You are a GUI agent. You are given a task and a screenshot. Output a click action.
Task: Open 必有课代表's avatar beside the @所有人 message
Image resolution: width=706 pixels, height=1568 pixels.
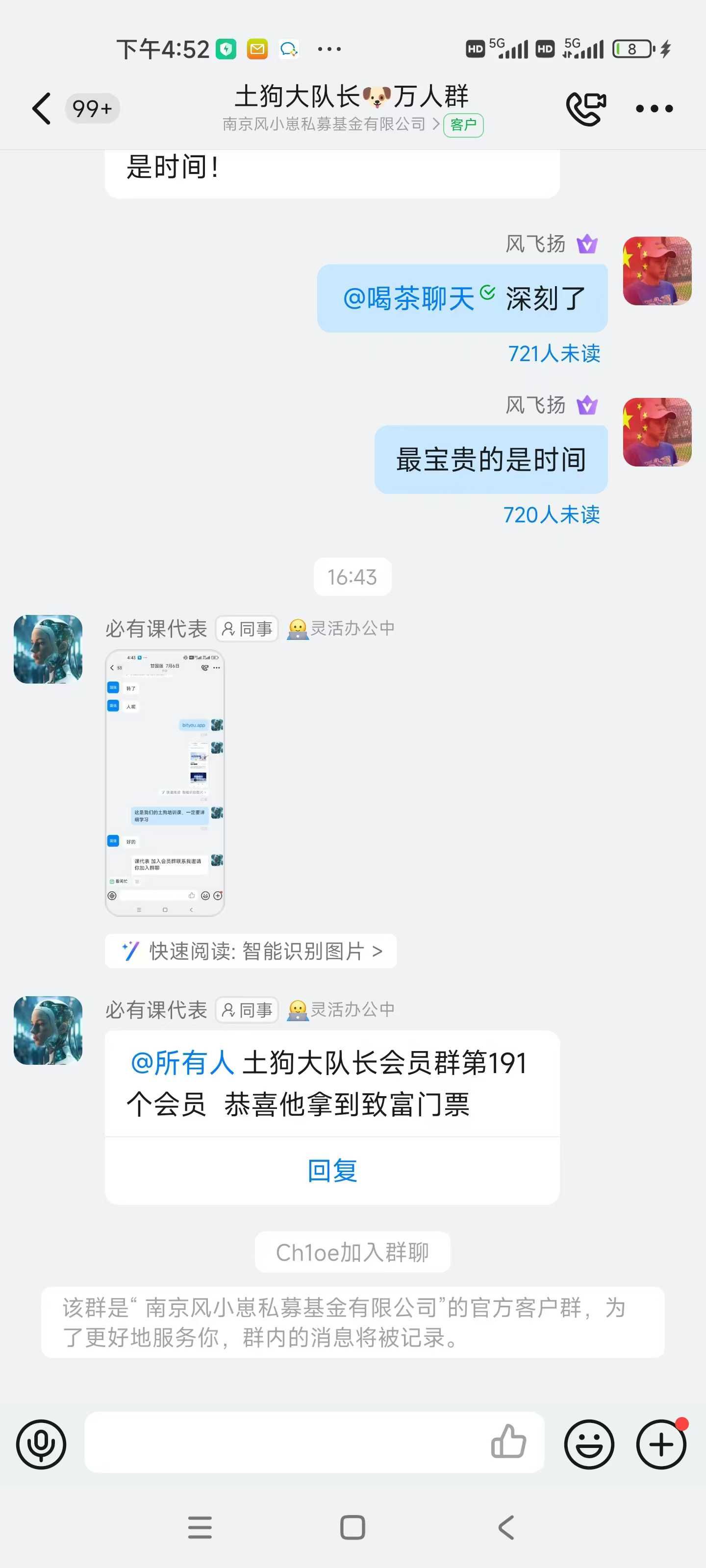(48, 1030)
